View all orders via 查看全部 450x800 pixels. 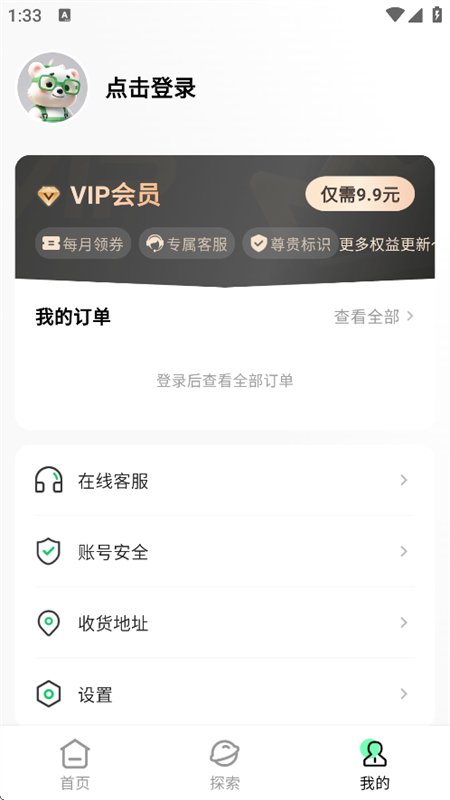(x=373, y=317)
